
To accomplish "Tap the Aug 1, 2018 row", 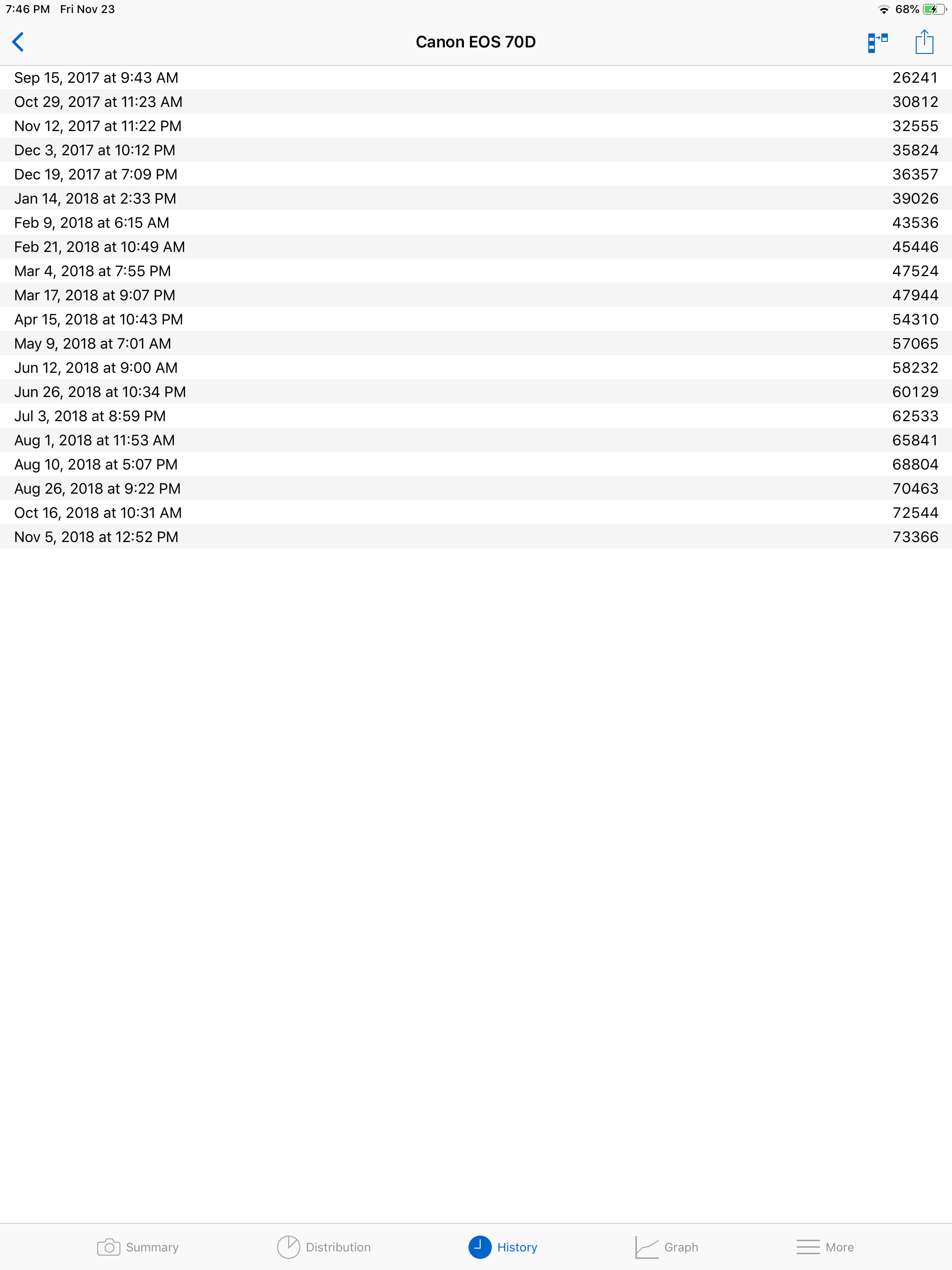I will coord(476,440).
